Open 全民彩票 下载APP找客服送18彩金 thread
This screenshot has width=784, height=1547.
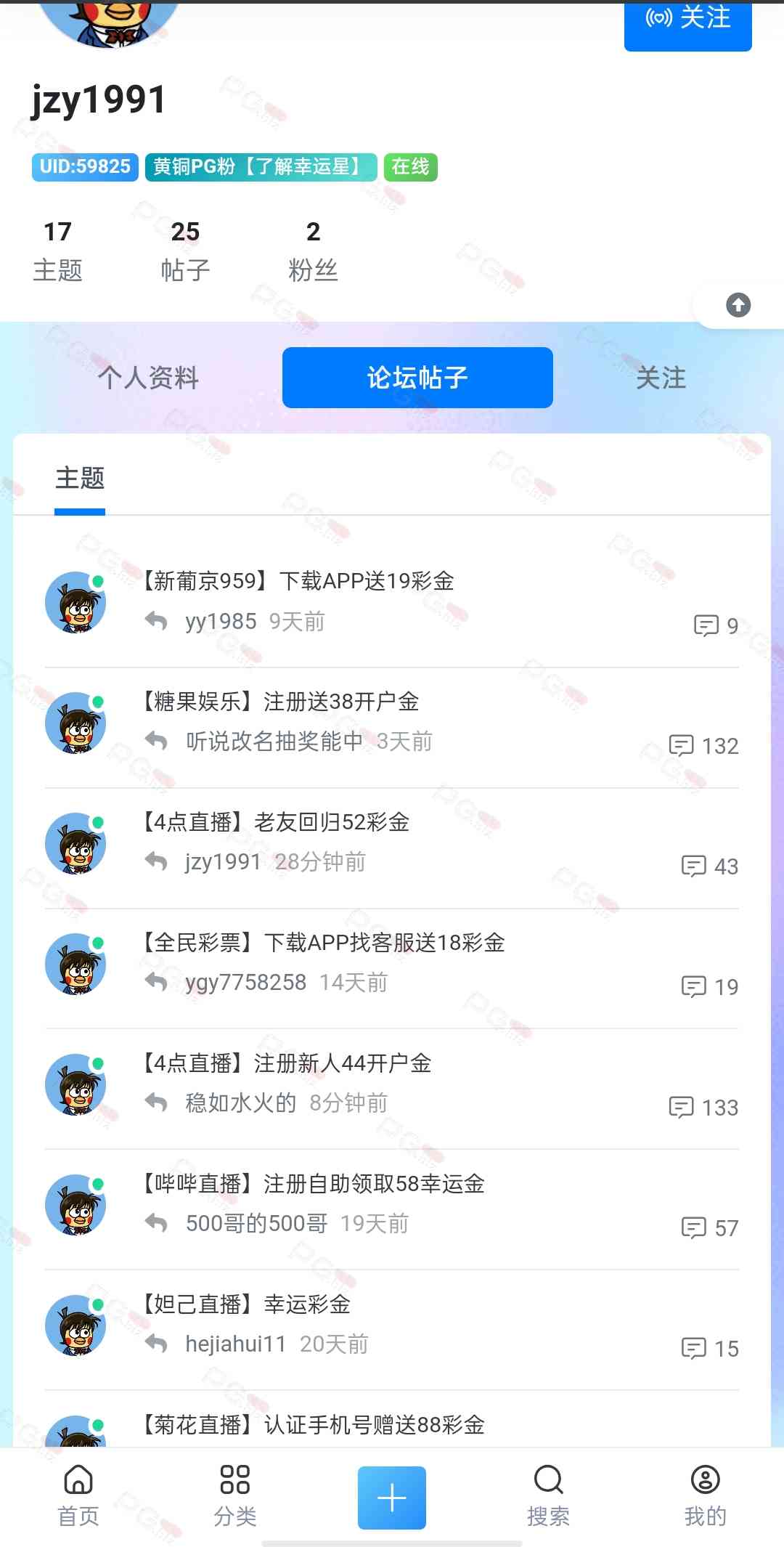coord(323,943)
